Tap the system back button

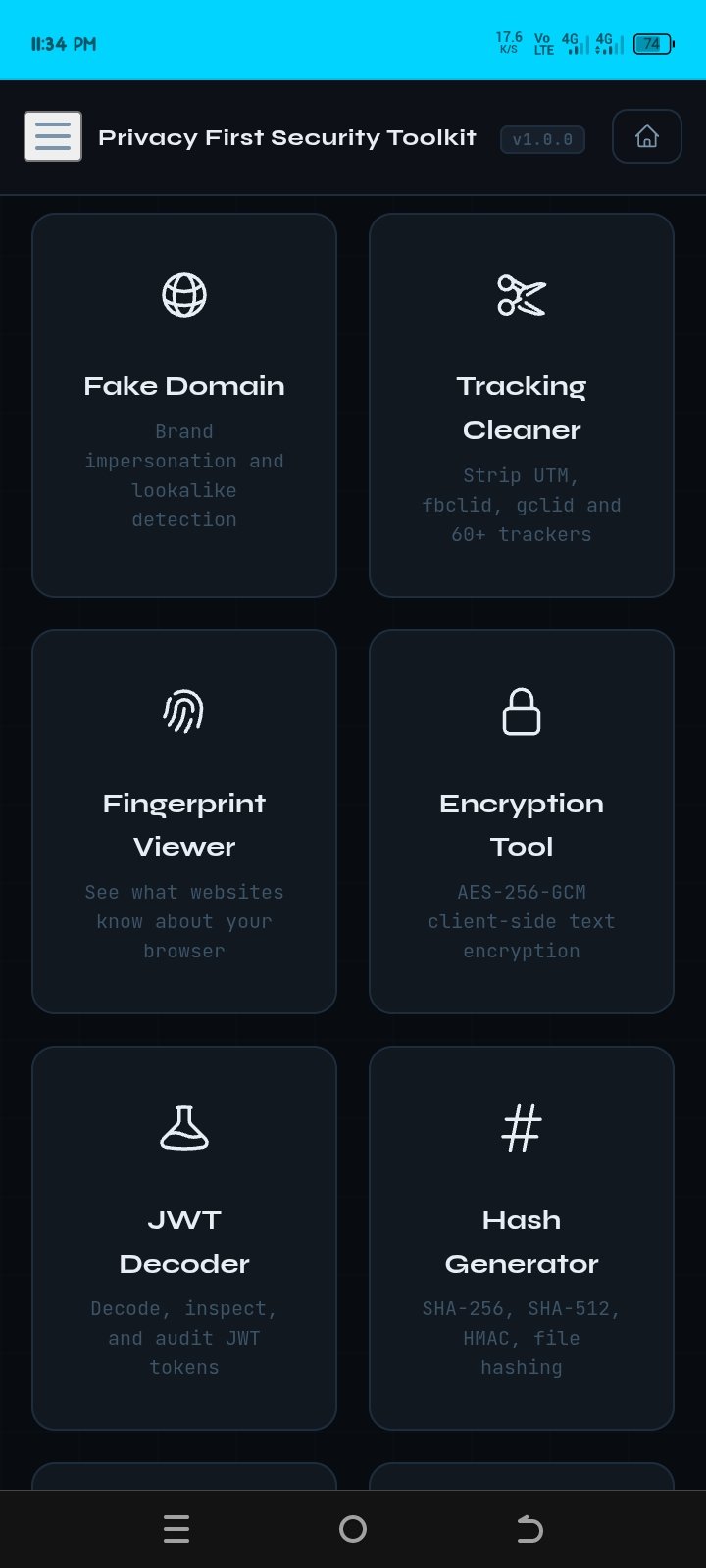(x=529, y=1529)
